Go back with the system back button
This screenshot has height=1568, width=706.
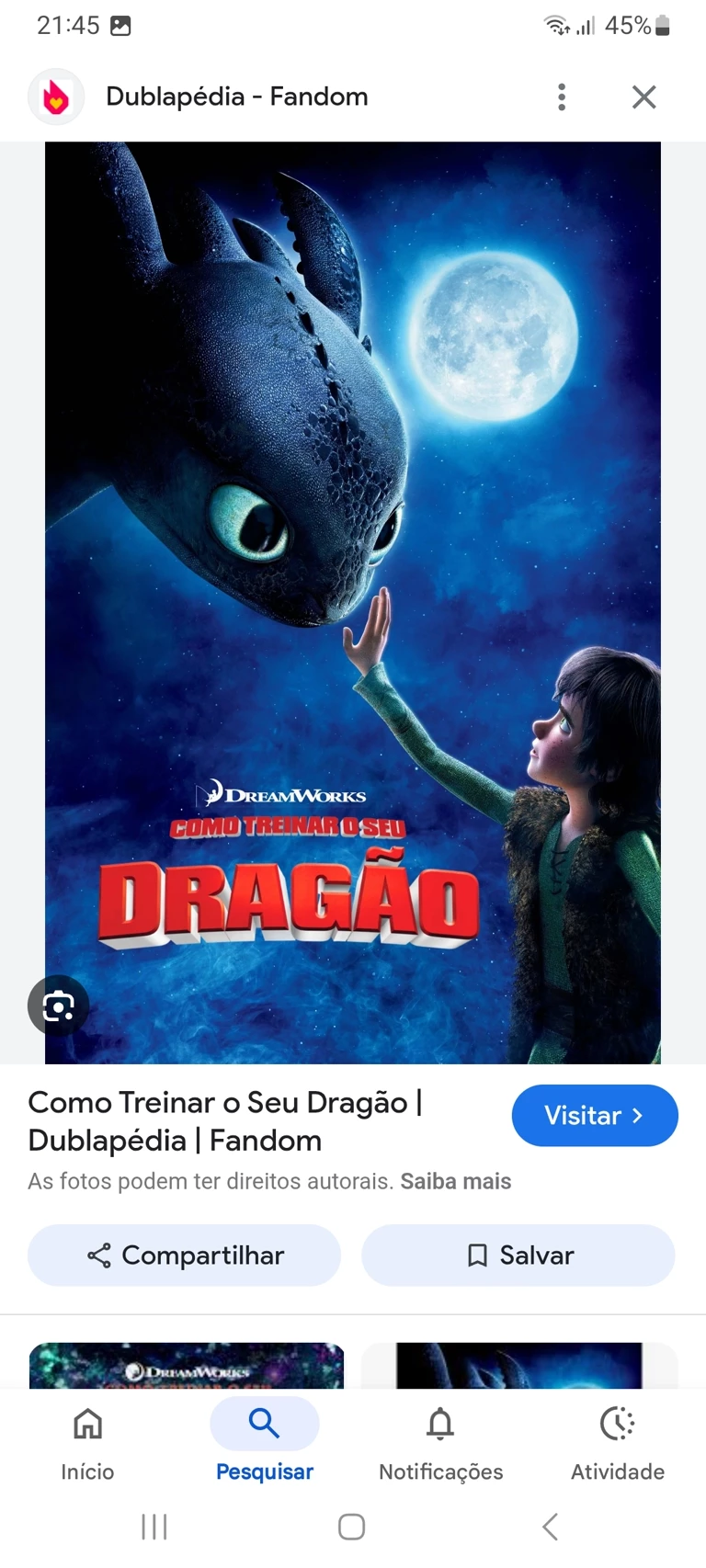(550, 1527)
